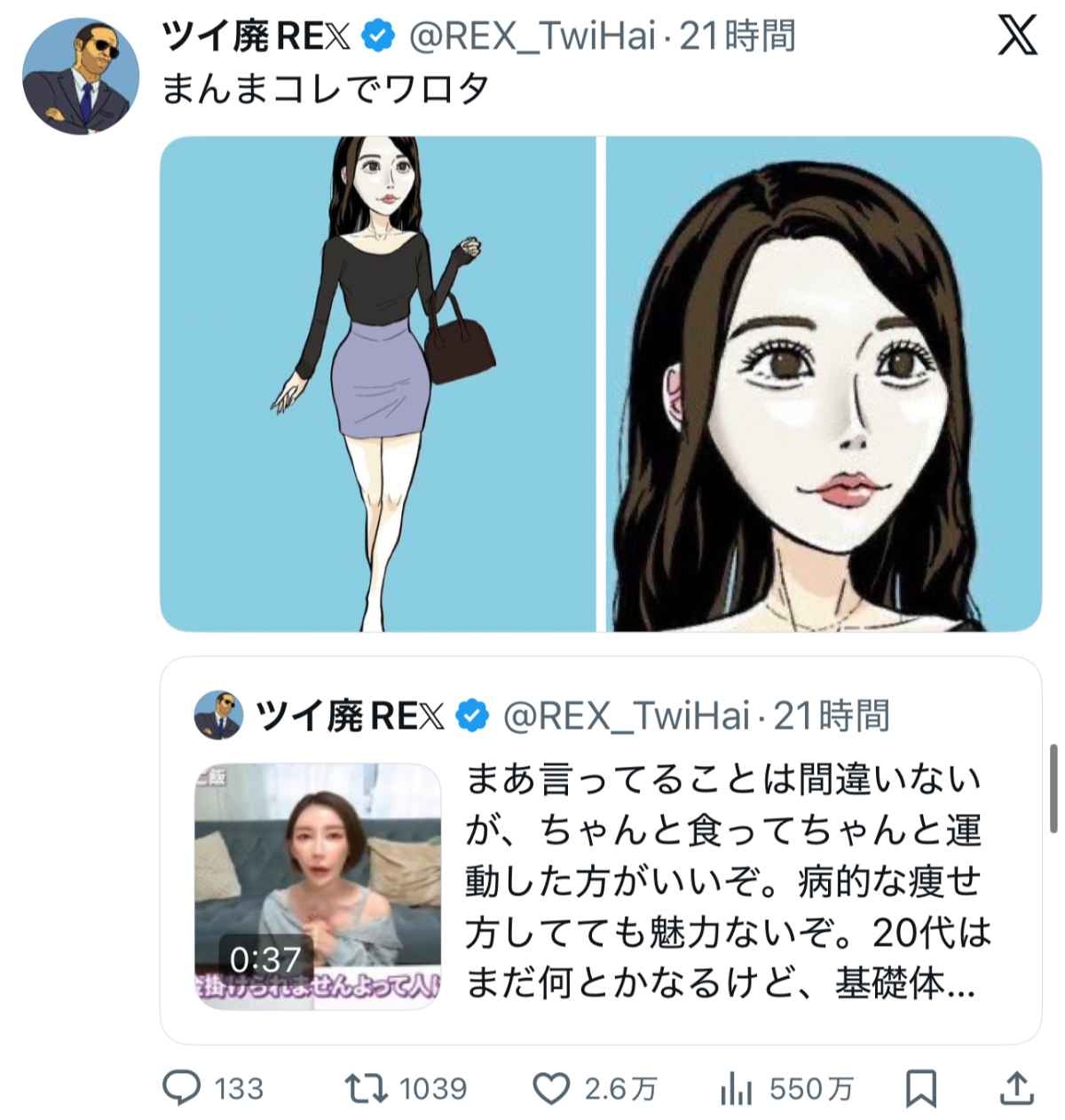Image resolution: width=1065 pixels, height=1120 pixels.
Task: View the close-up face illustration
Action: [x=824, y=384]
